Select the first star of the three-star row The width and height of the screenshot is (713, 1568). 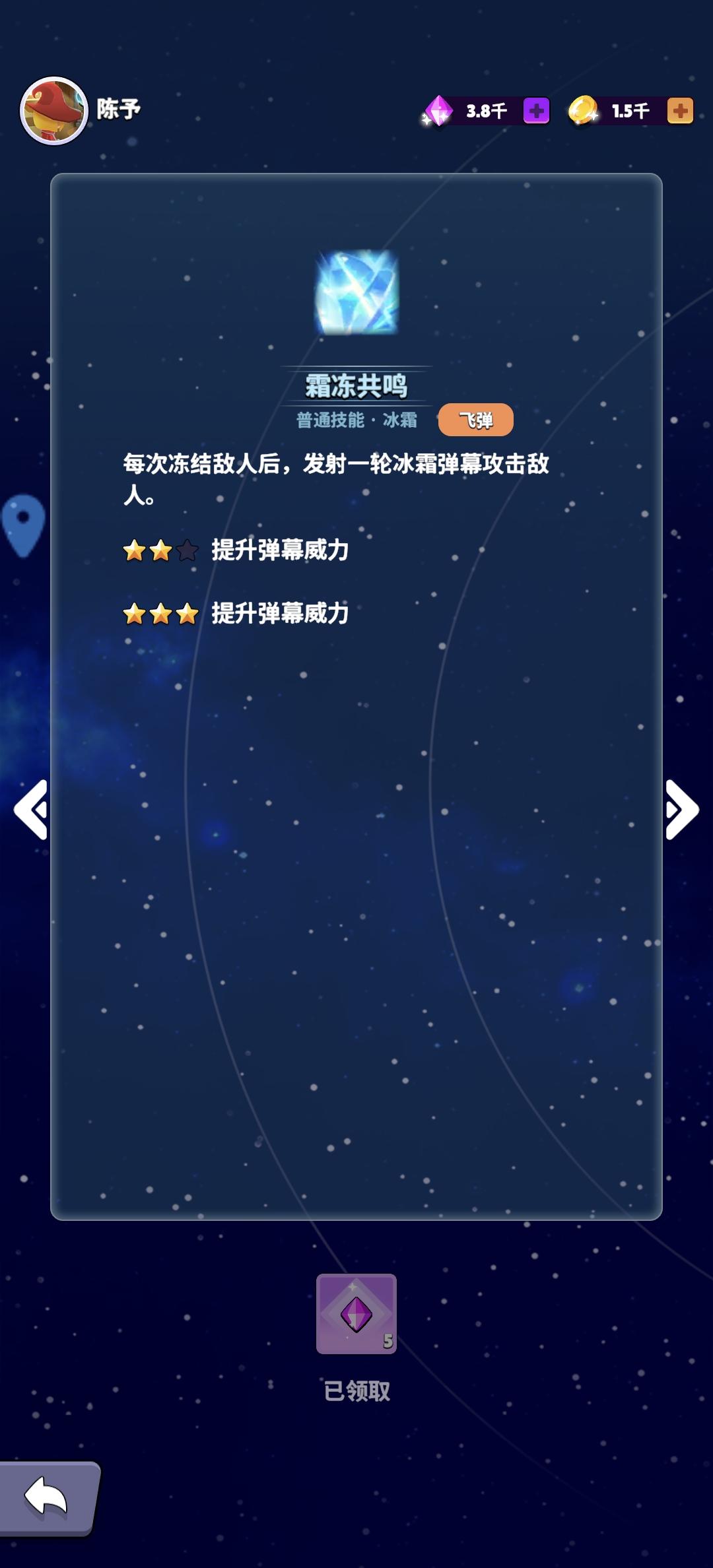(134, 612)
